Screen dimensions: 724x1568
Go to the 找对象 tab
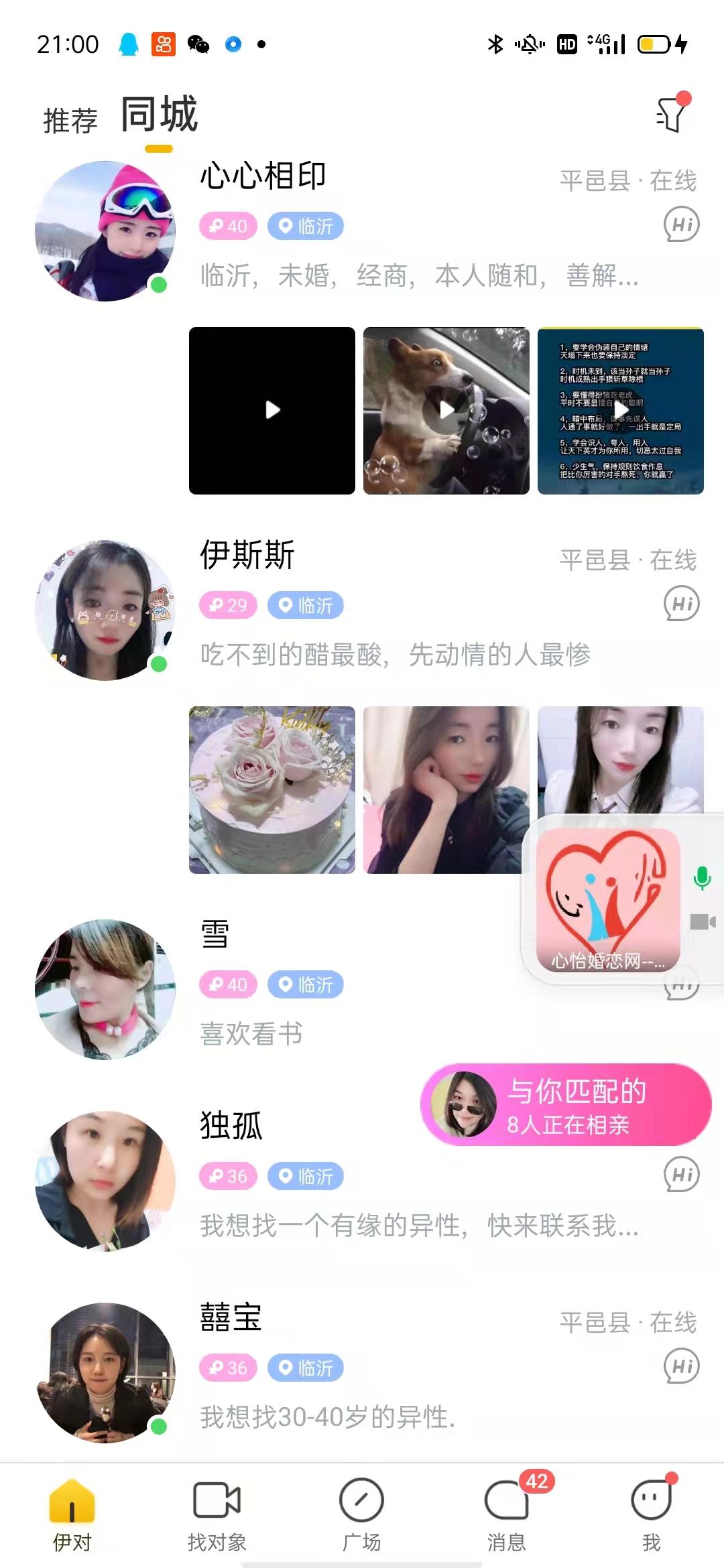coord(217,1514)
